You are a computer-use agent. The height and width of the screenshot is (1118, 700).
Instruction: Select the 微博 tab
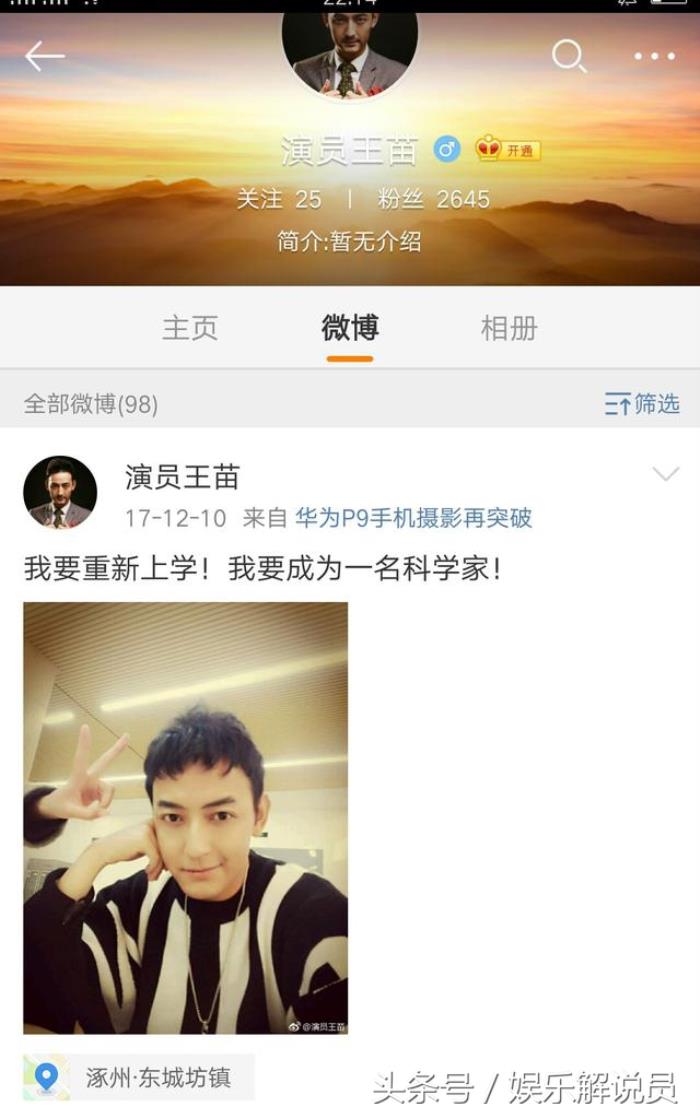point(350,328)
